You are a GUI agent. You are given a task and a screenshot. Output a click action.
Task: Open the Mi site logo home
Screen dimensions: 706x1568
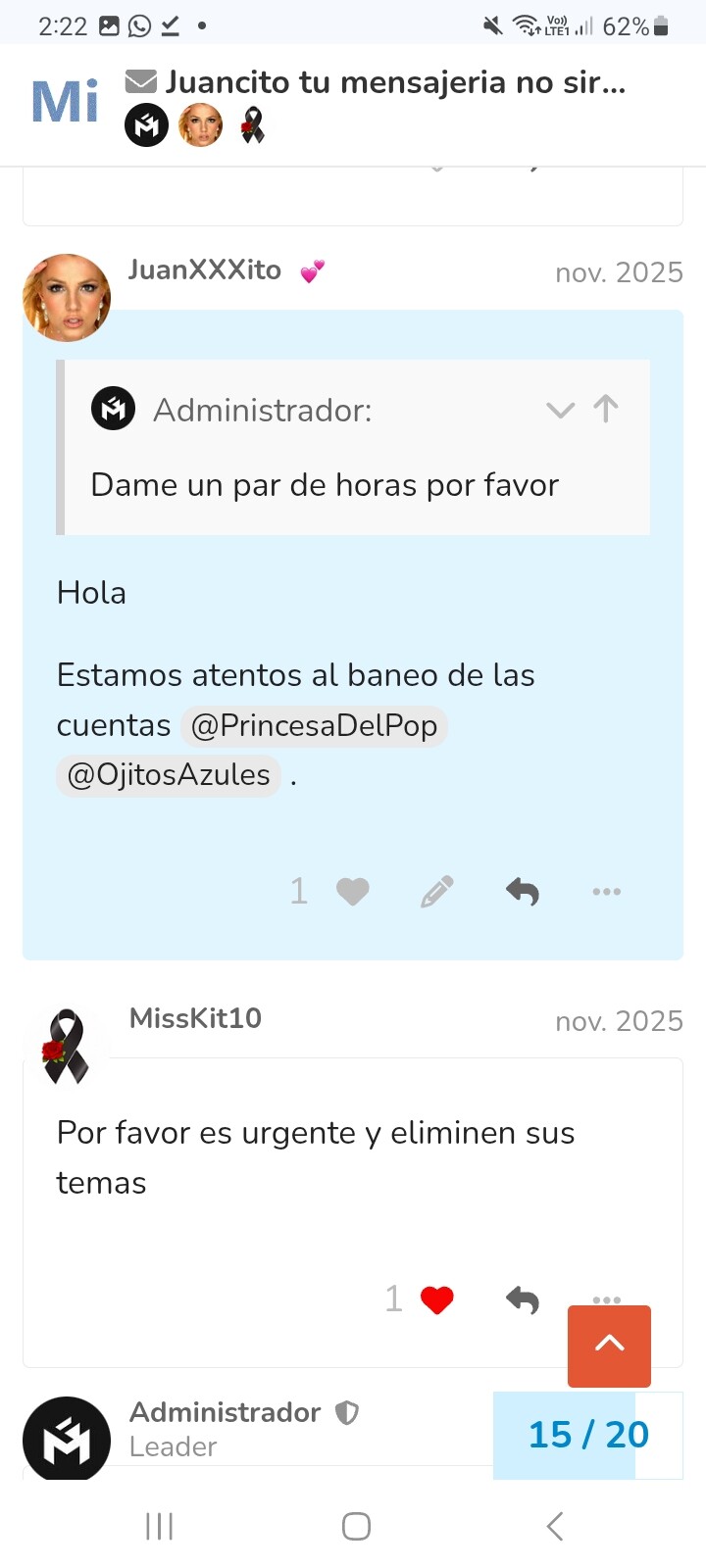tap(65, 102)
